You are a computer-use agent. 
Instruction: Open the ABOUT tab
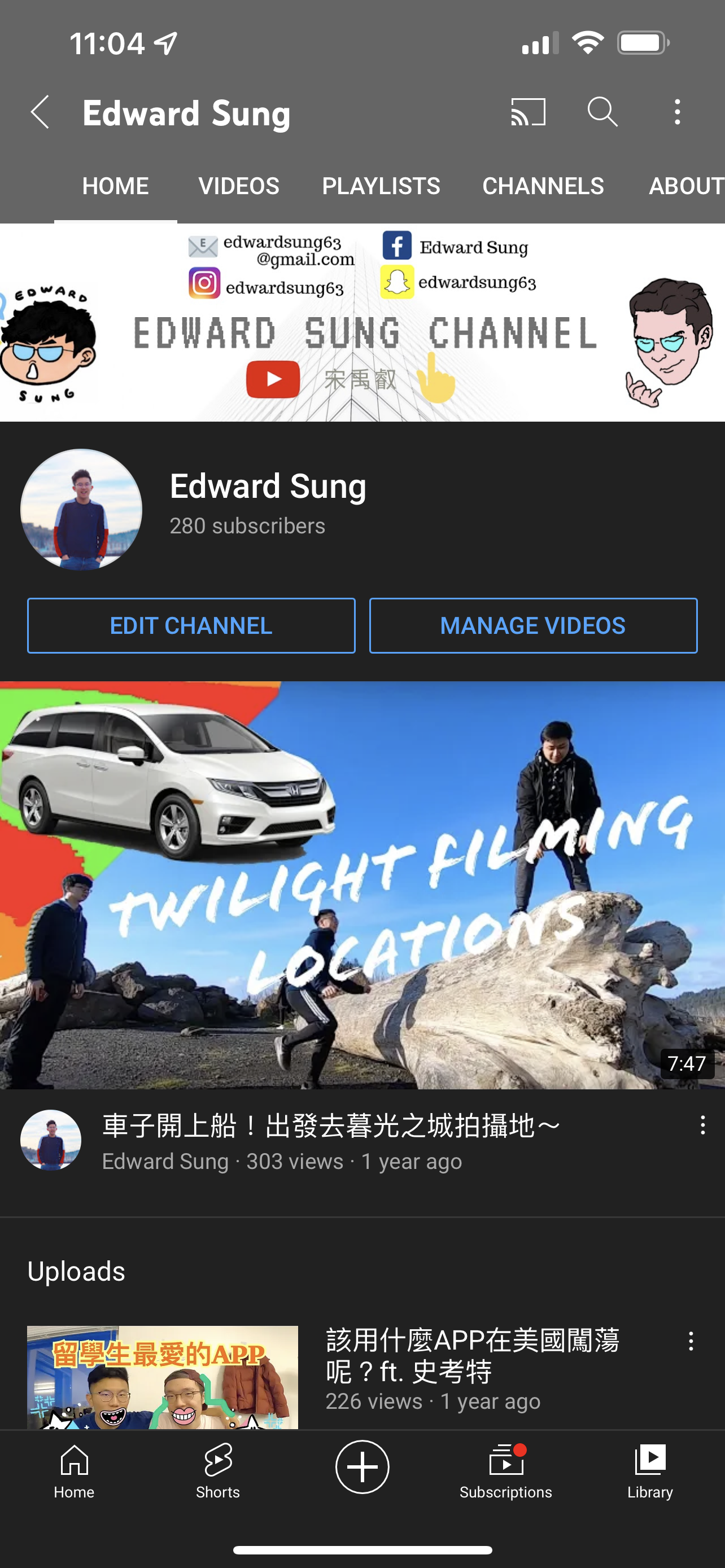pyautogui.click(x=685, y=186)
